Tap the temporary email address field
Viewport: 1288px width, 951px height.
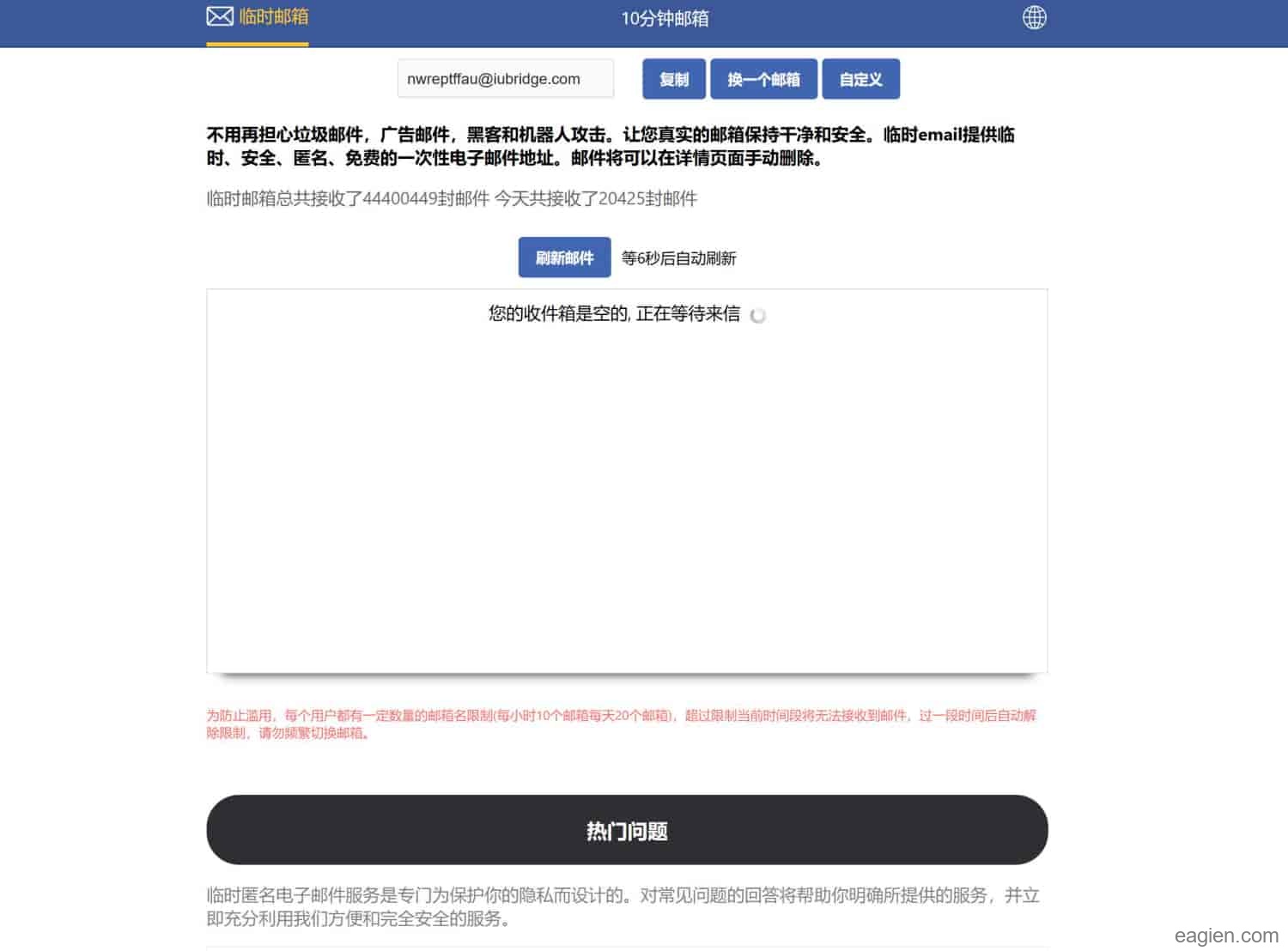[x=505, y=79]
